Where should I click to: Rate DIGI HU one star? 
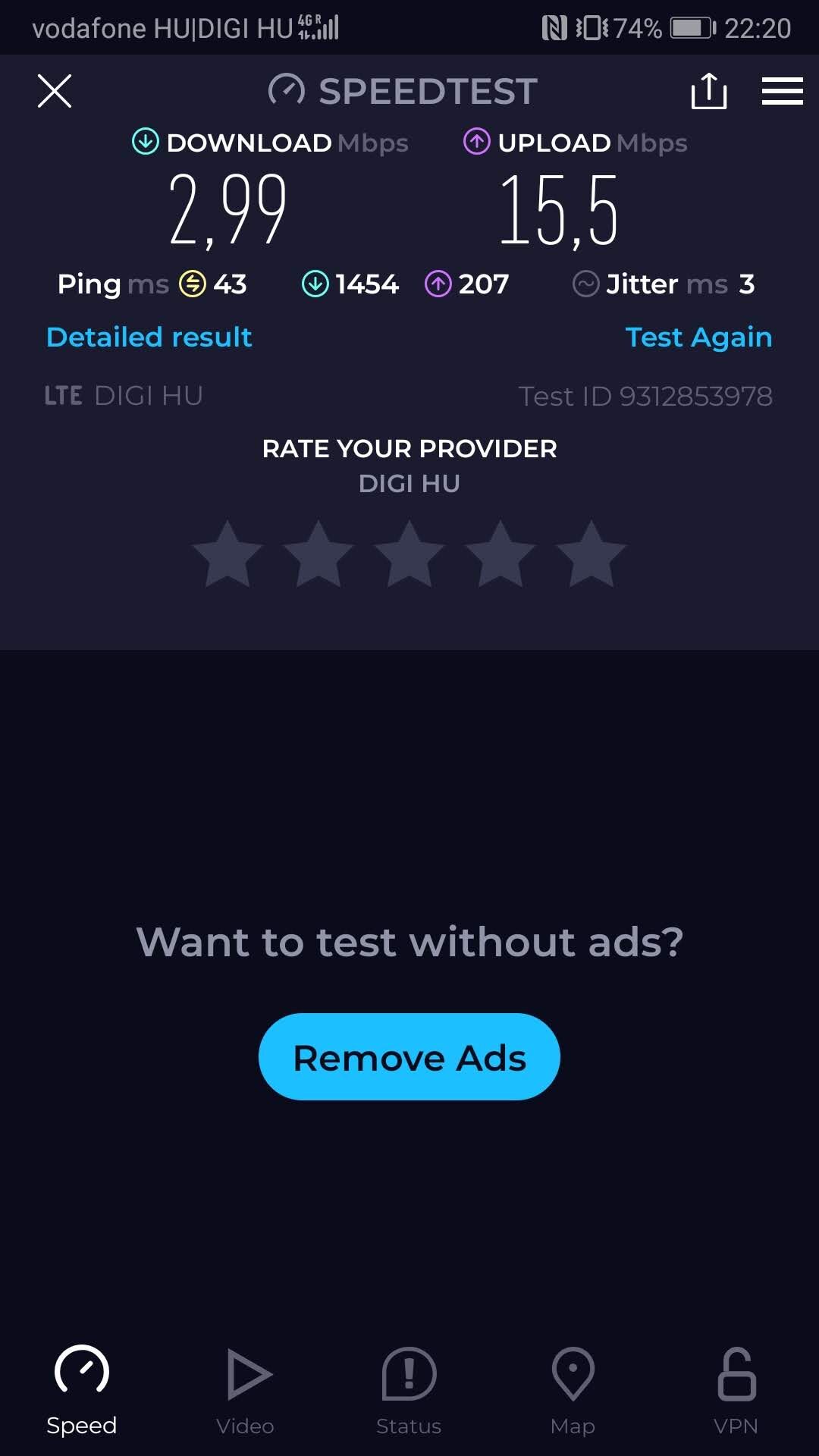(x=227, y=554)
